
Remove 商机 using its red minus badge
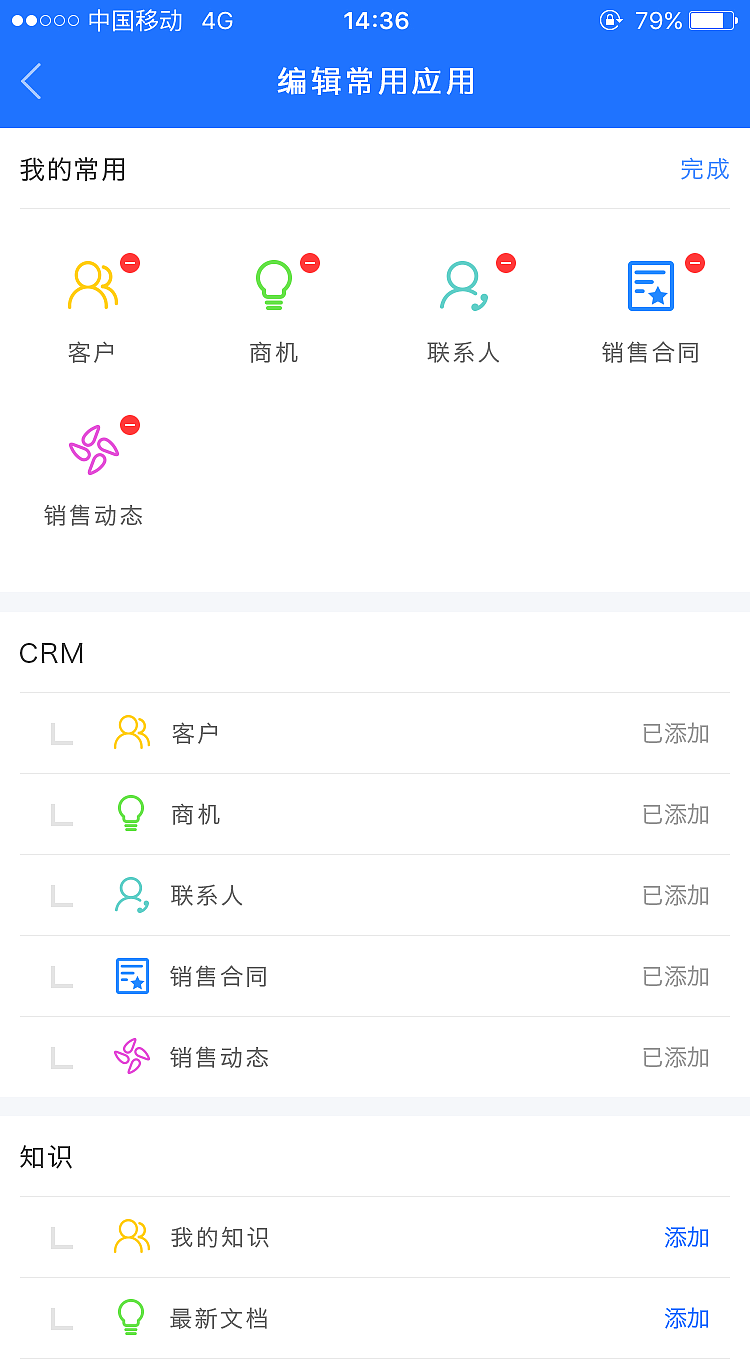tap(310, 262)
